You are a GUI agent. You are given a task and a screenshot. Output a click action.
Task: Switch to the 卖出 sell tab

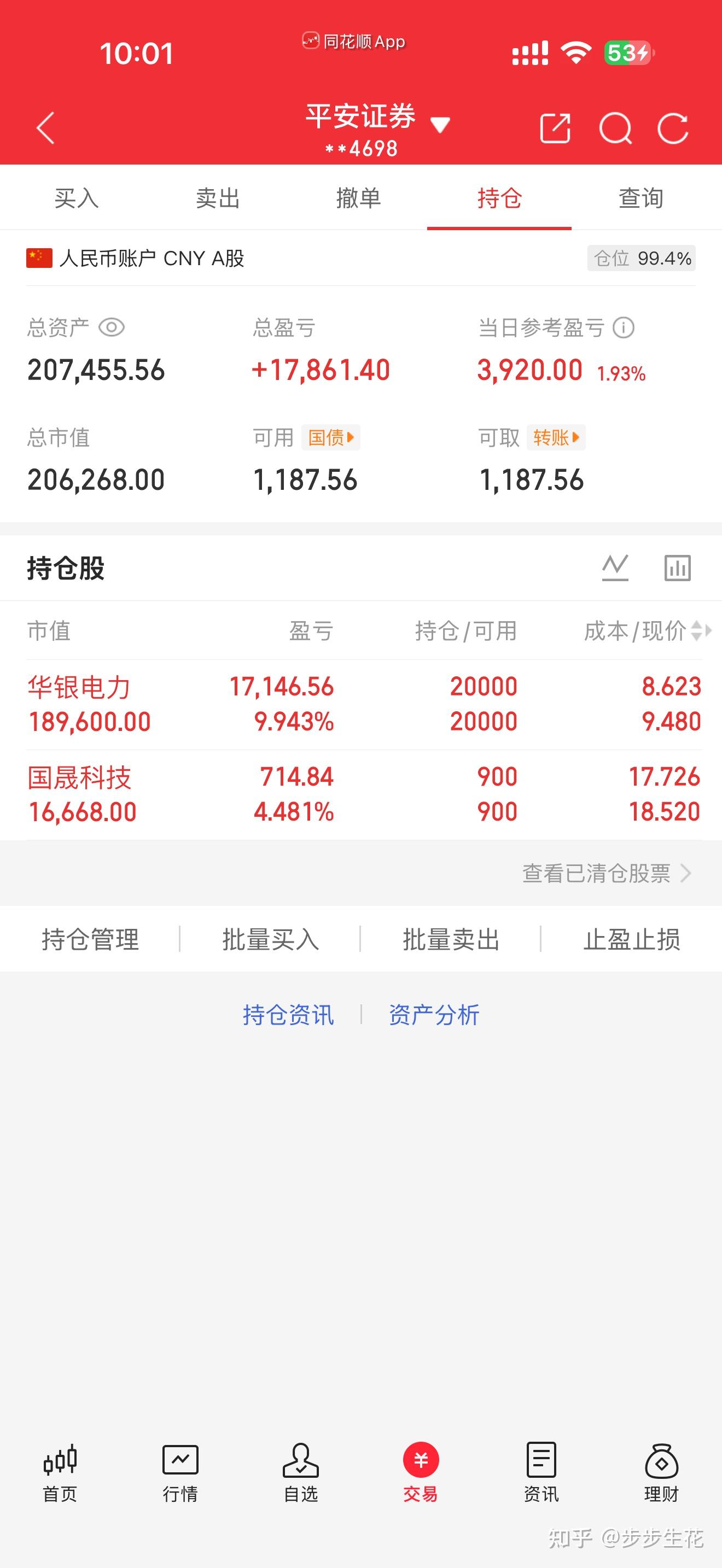[x=217, y=197]
